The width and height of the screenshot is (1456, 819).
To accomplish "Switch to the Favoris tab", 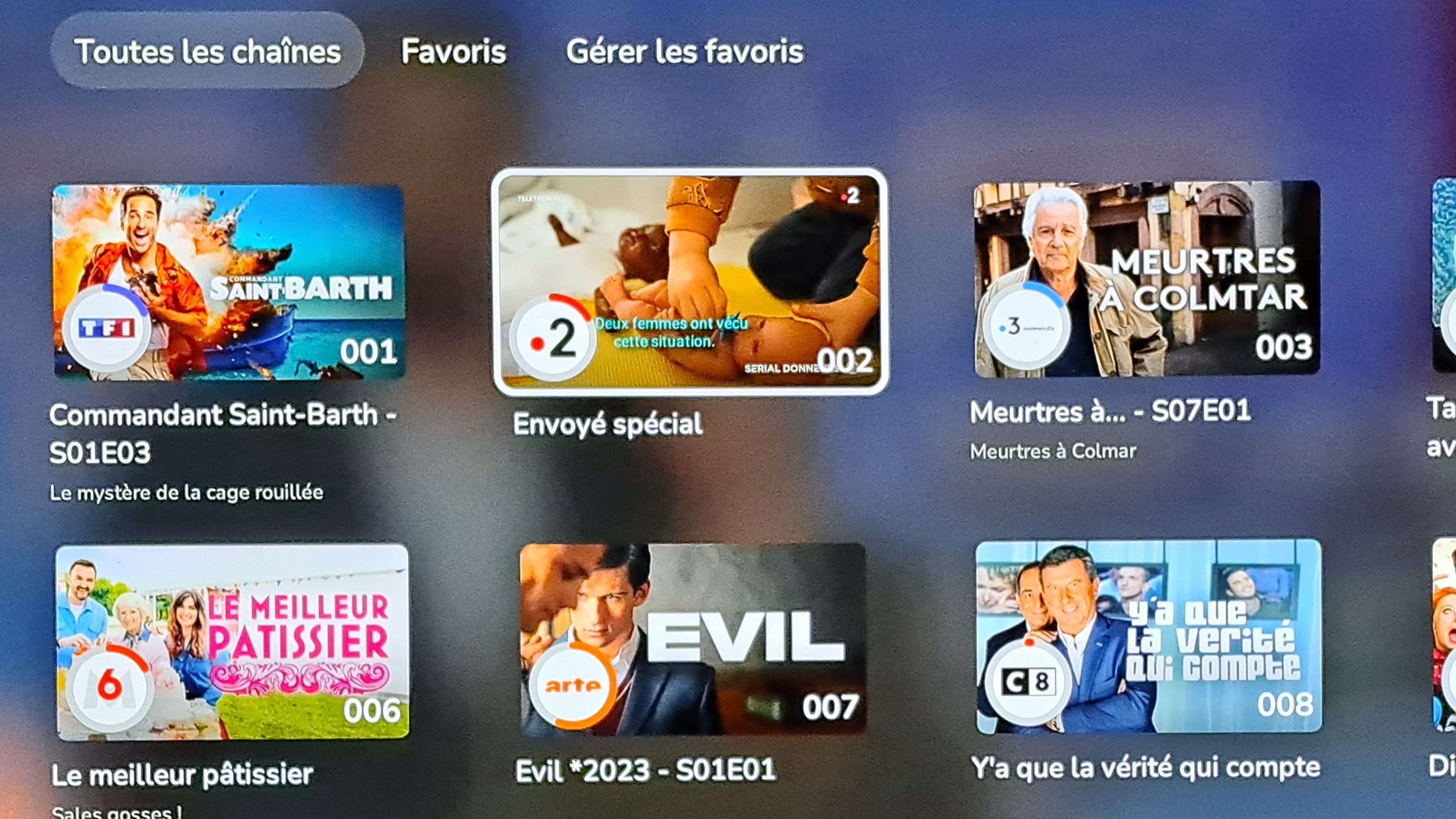I will click(453, 51).
